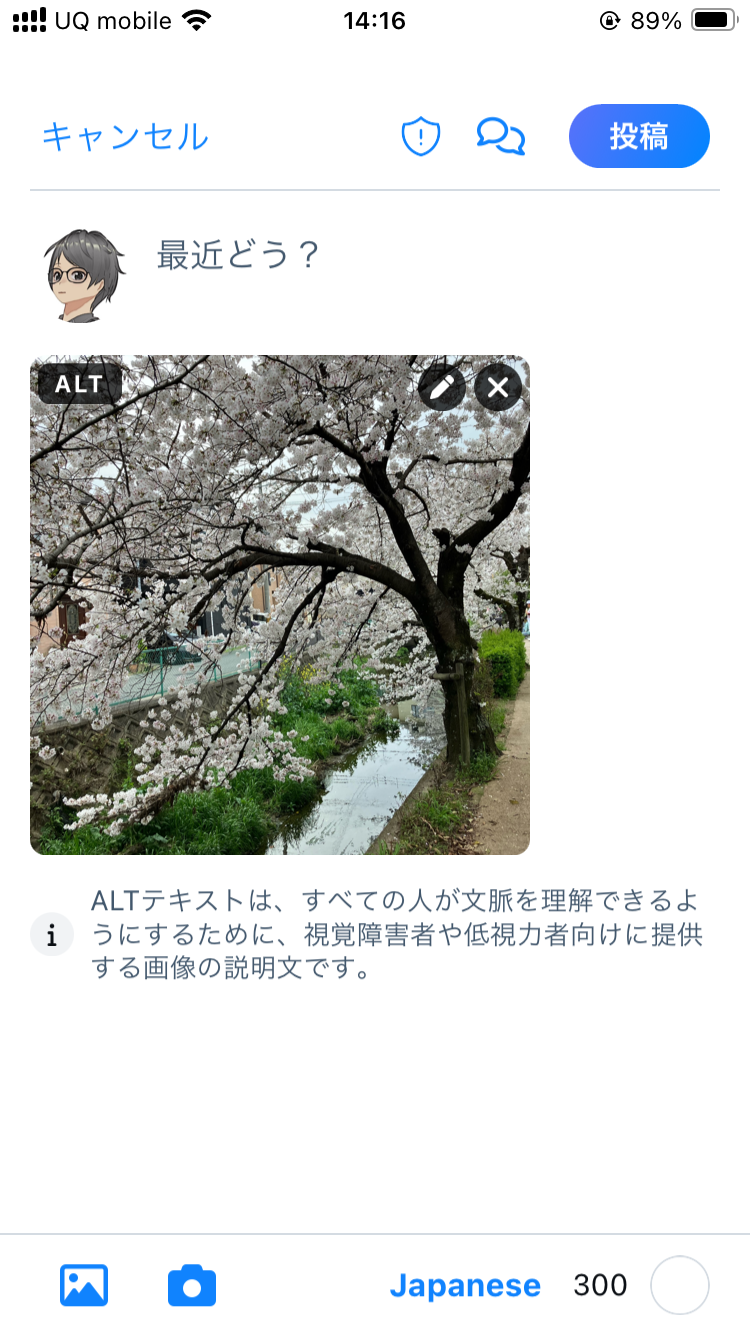This screenshot has width=750, height=1334.
Task: Open the photo gallery picker icon
Action: click(84, 1285)
